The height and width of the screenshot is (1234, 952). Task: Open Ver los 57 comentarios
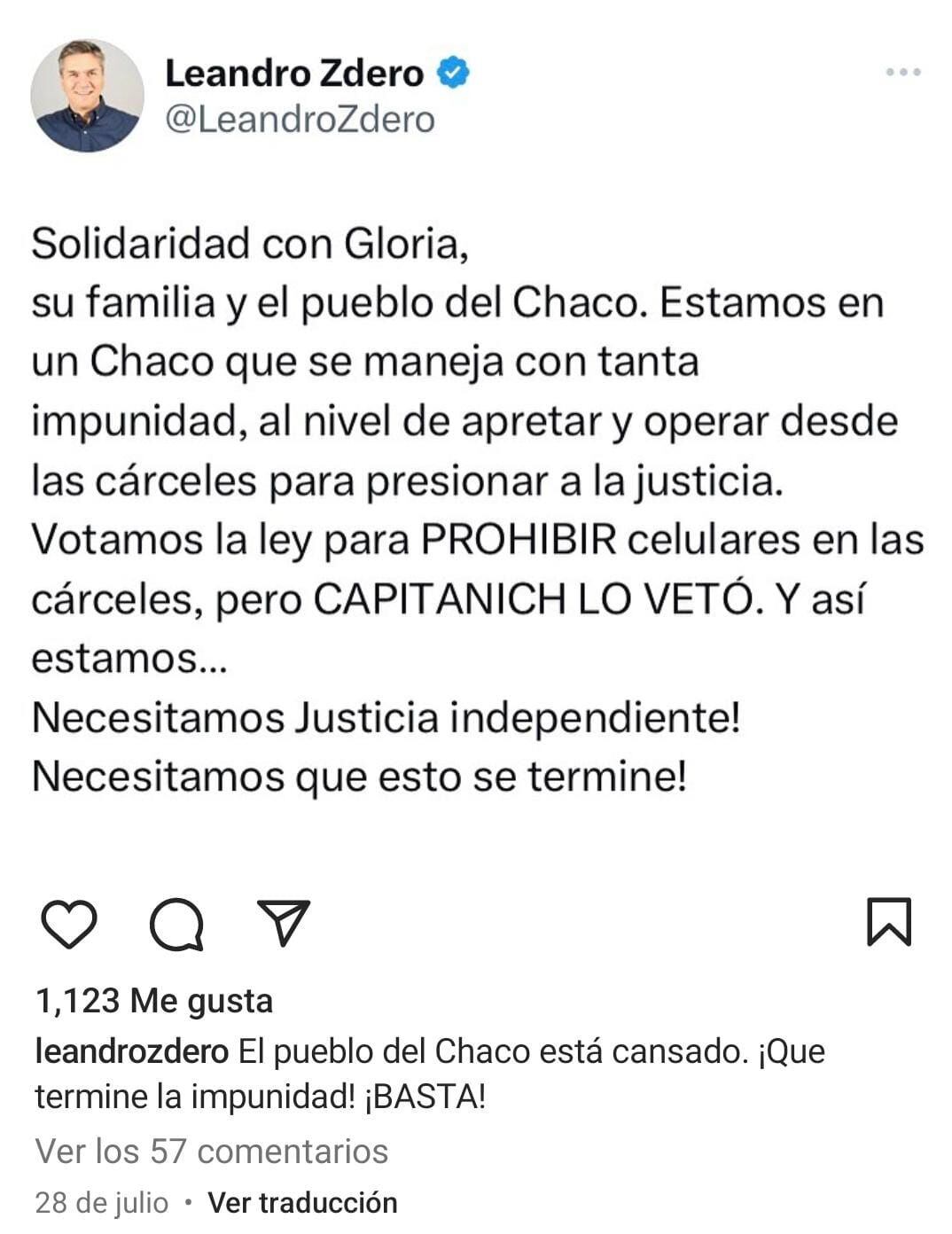point(211,1151)
